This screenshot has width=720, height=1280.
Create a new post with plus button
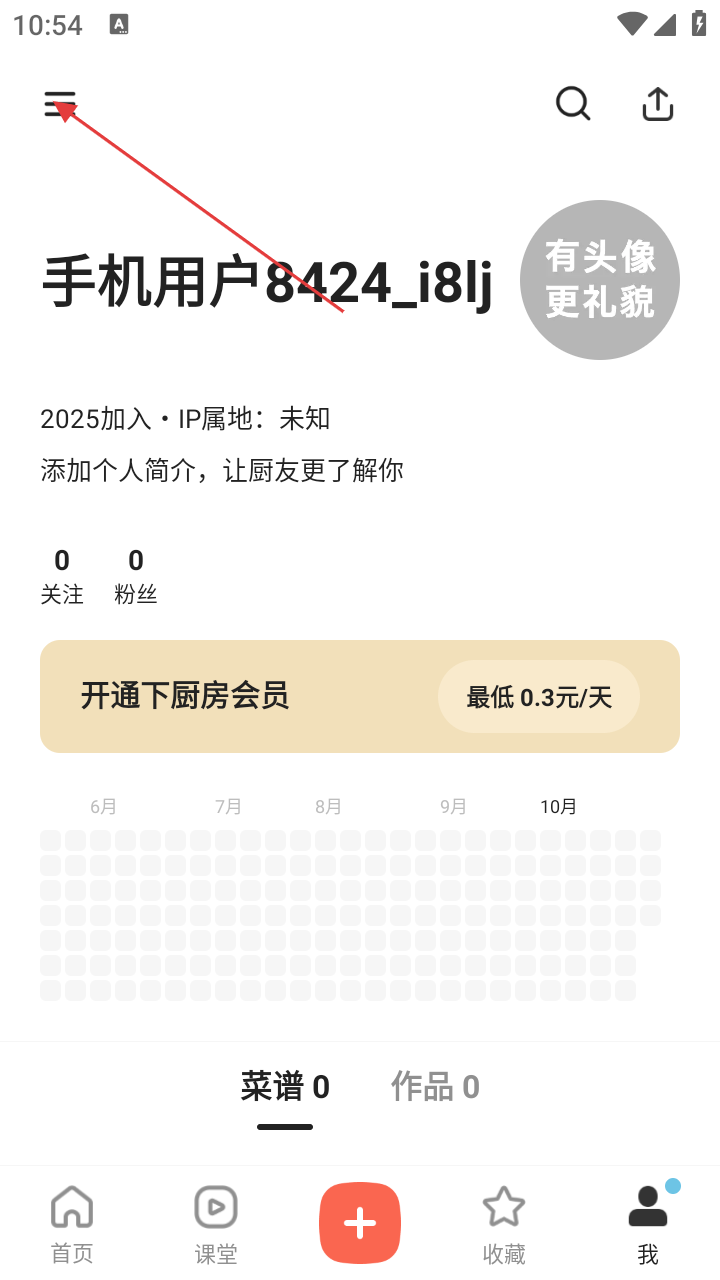point(360,1223)
